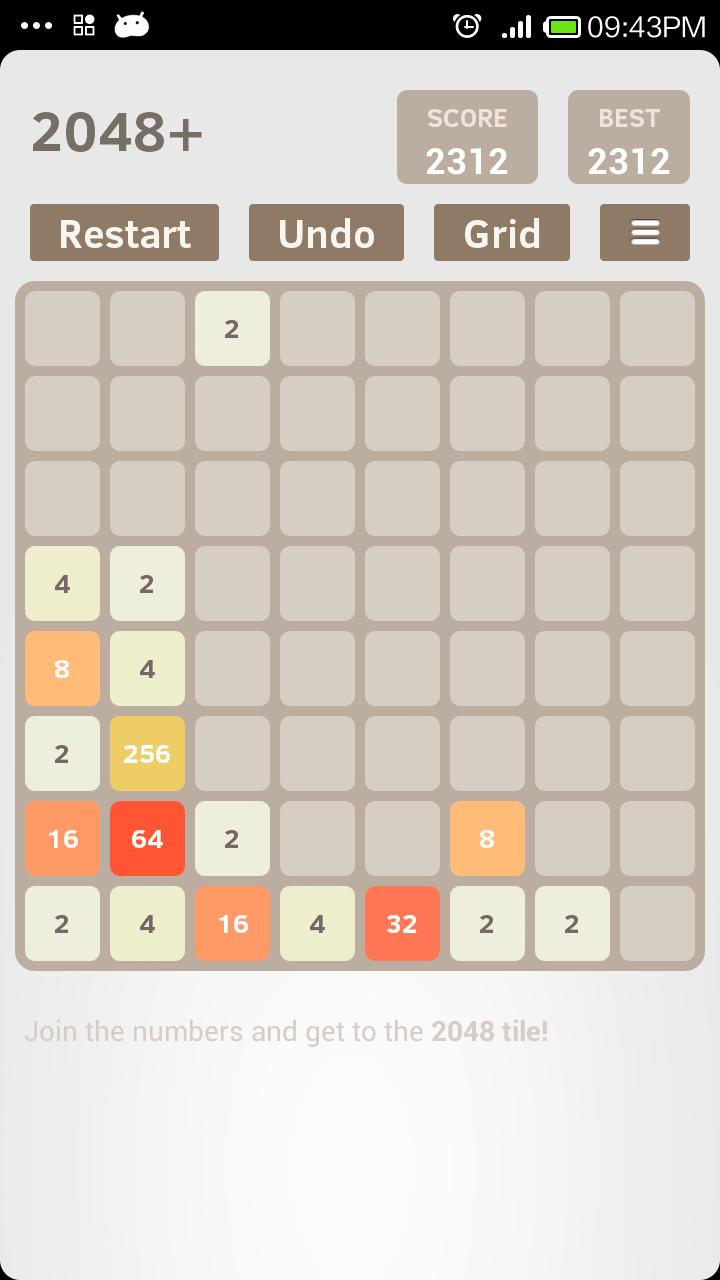Open the recent apps grid icon

pos(83,27)
